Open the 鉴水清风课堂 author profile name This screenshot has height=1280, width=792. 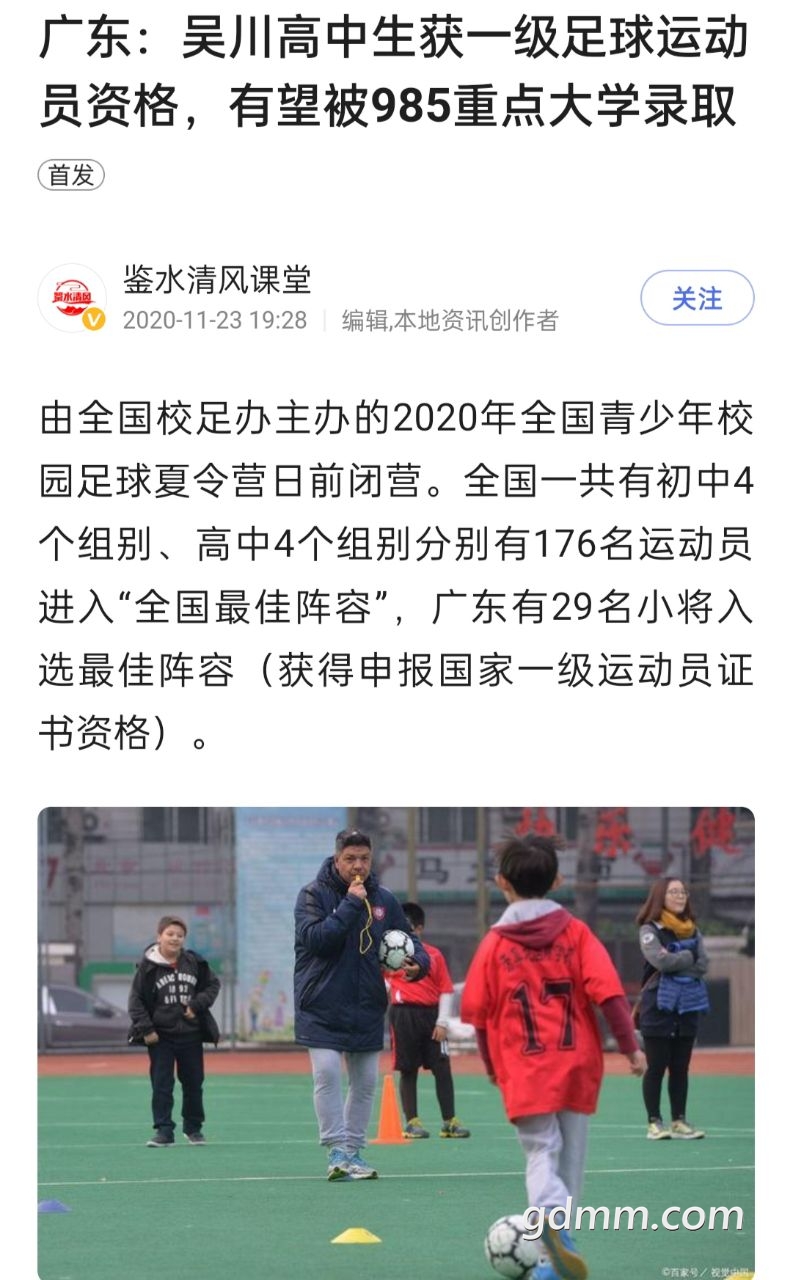217,279
